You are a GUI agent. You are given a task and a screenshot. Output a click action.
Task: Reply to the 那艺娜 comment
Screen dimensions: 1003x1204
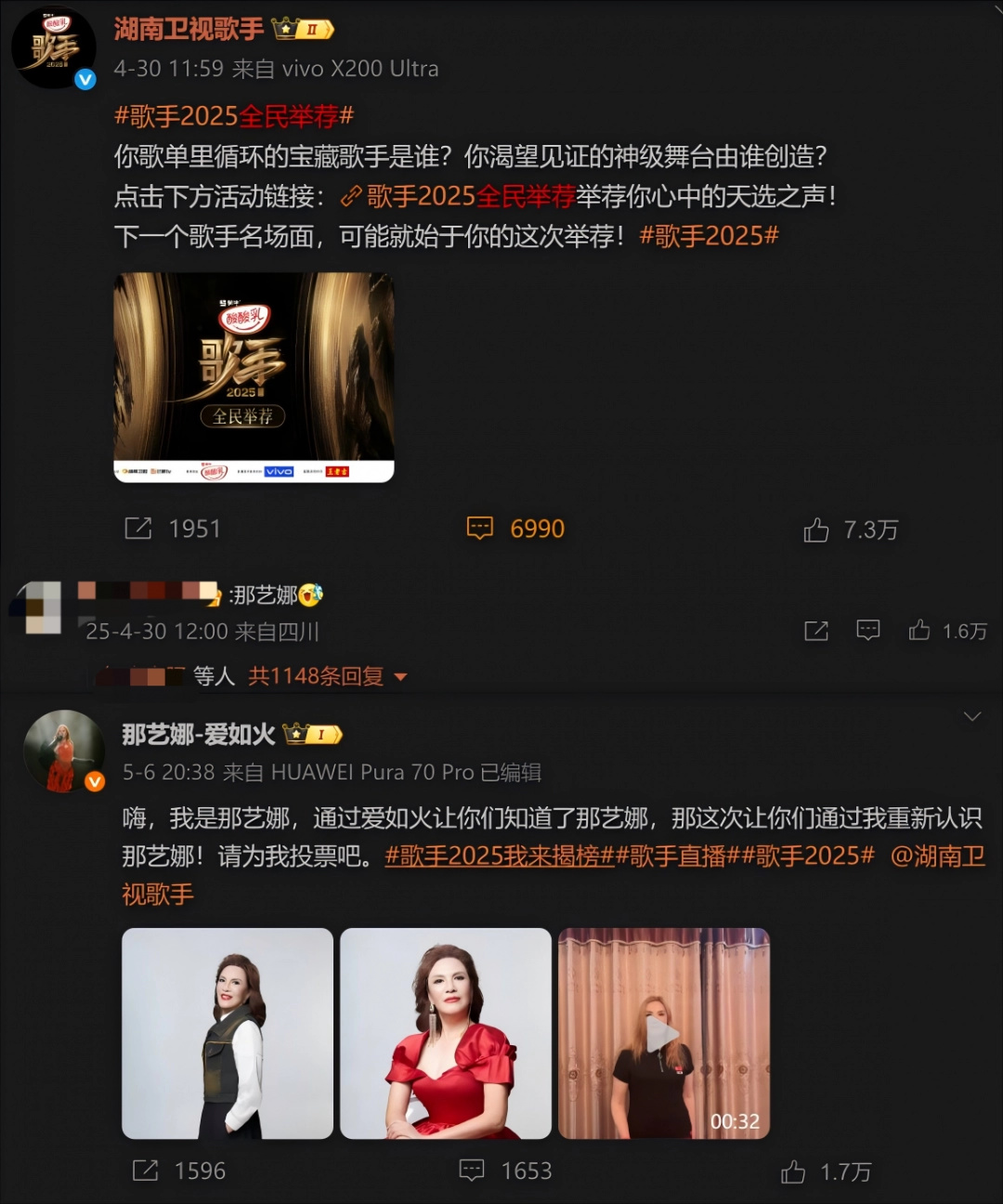coord(867,631)
